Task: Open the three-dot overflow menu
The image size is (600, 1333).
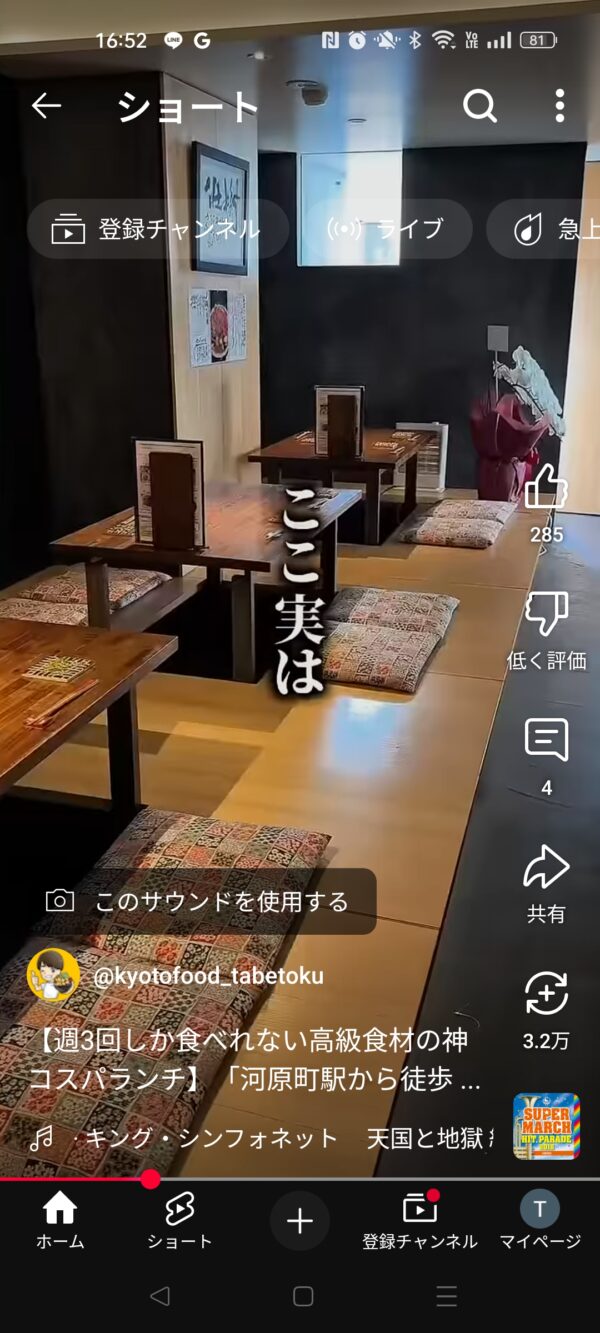Action: coord(559,106)
